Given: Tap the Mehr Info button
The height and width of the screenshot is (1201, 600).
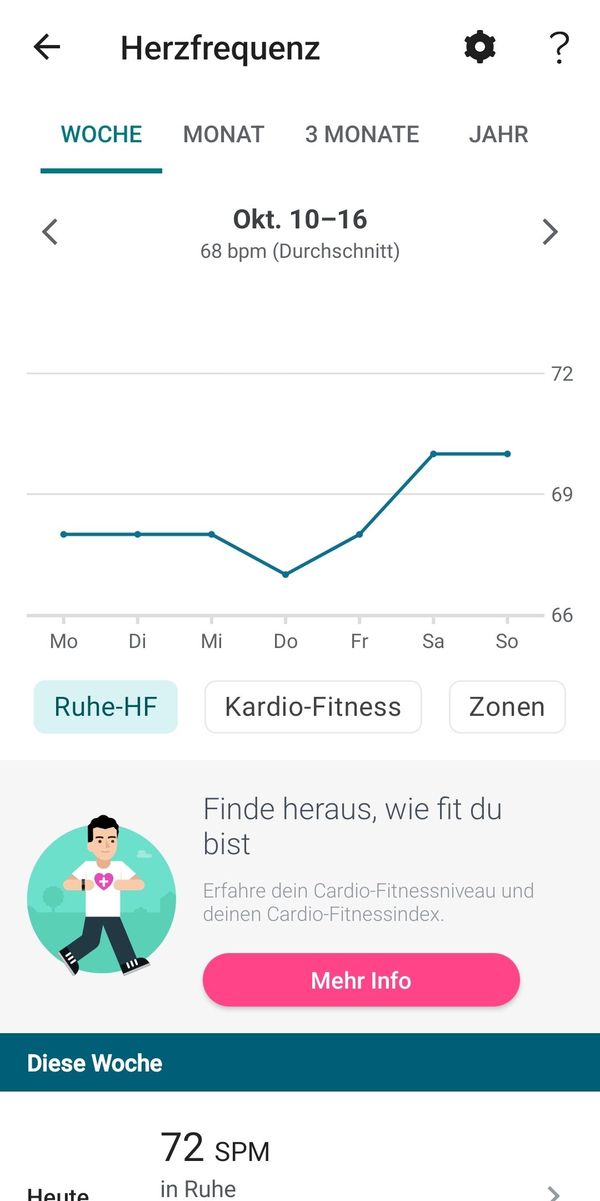Looking at the screenshot, I should (361, 980).
